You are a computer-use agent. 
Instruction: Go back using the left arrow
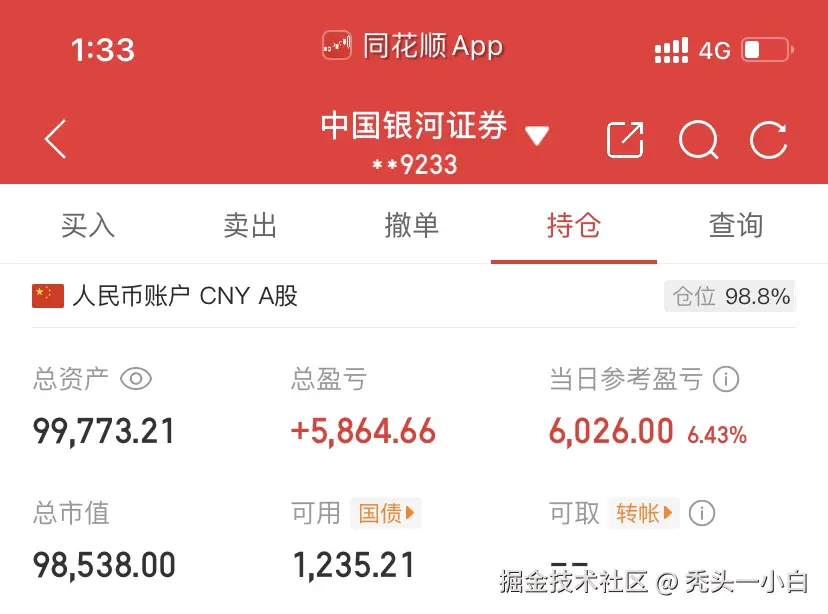pyautogui.click(x=56, y=139)
